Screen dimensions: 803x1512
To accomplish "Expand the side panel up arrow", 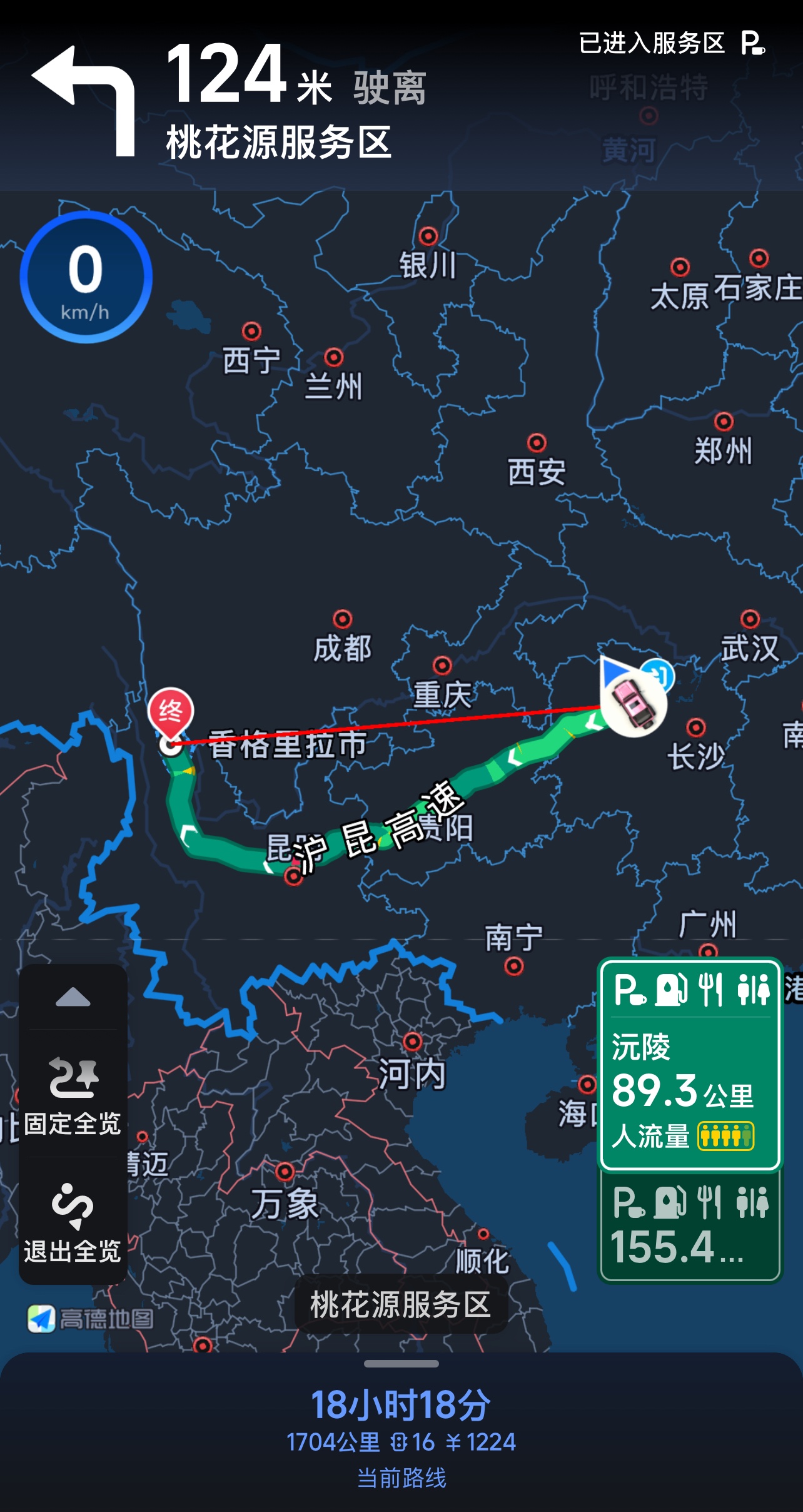I will click(x=73, y=997).
